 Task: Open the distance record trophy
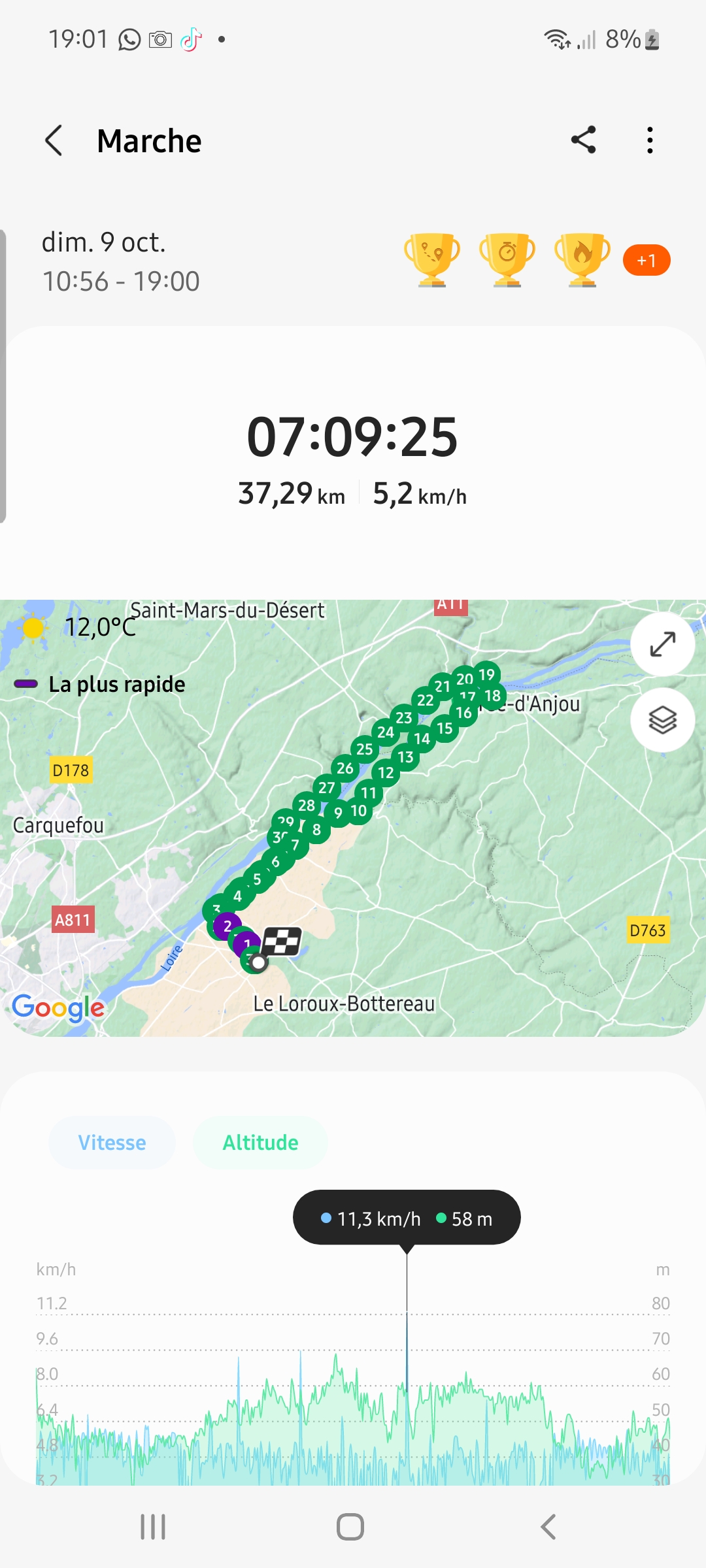(x=432, y=260)
